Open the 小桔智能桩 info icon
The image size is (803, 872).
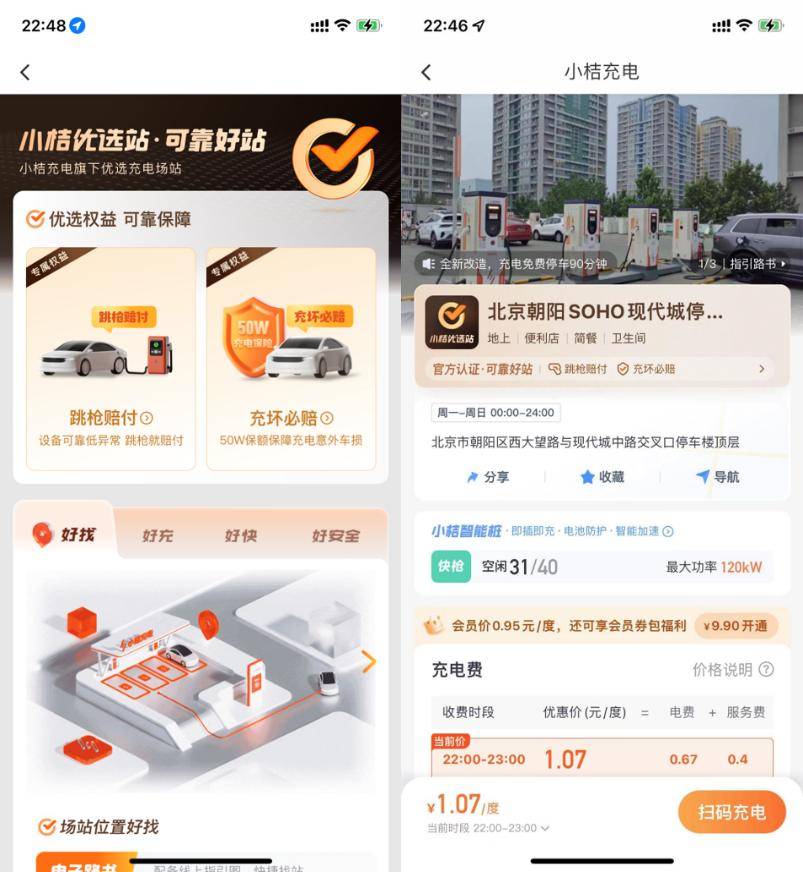(668, 531)
